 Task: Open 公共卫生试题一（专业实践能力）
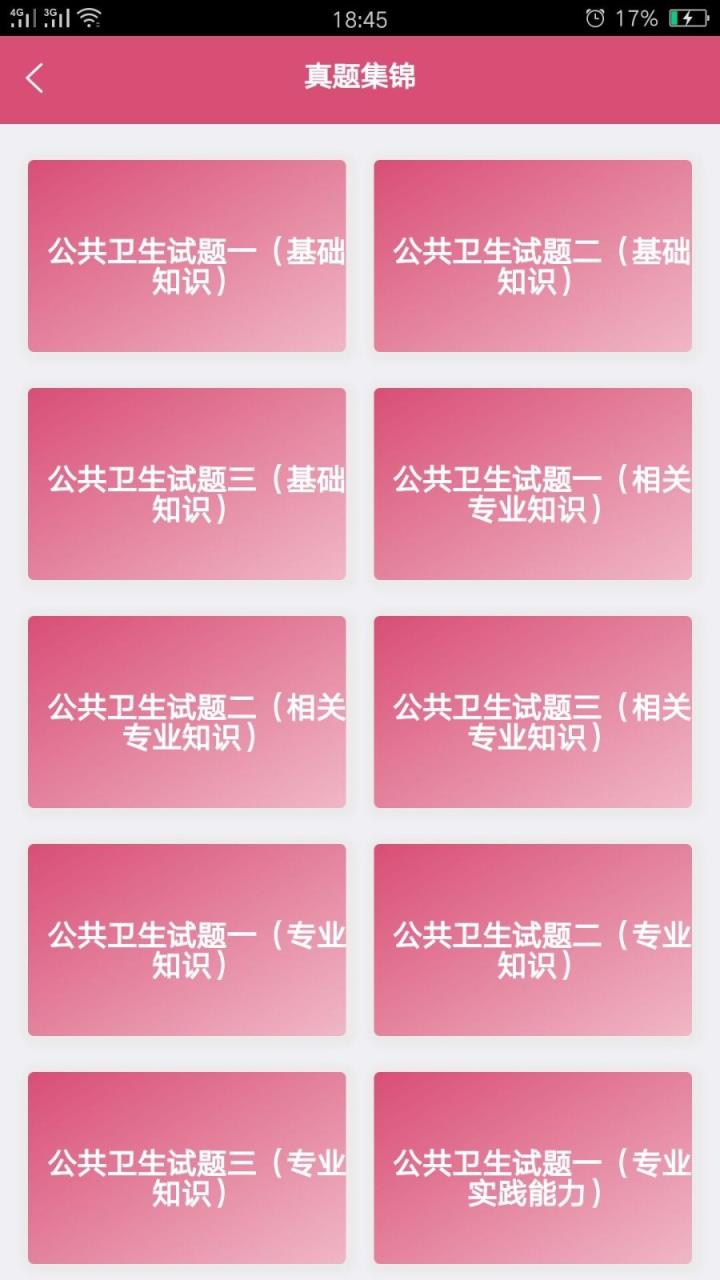[532, 1168]
